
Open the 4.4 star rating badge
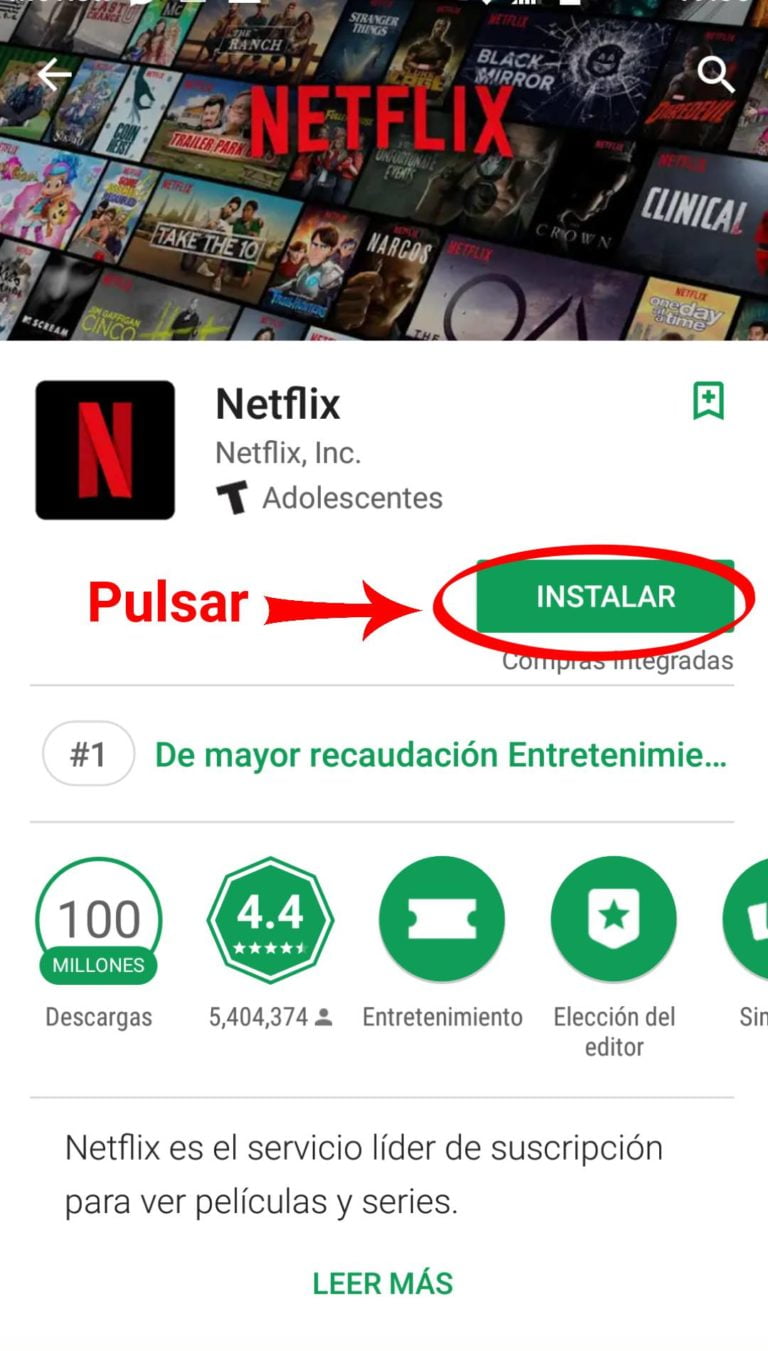click(269, 919)
